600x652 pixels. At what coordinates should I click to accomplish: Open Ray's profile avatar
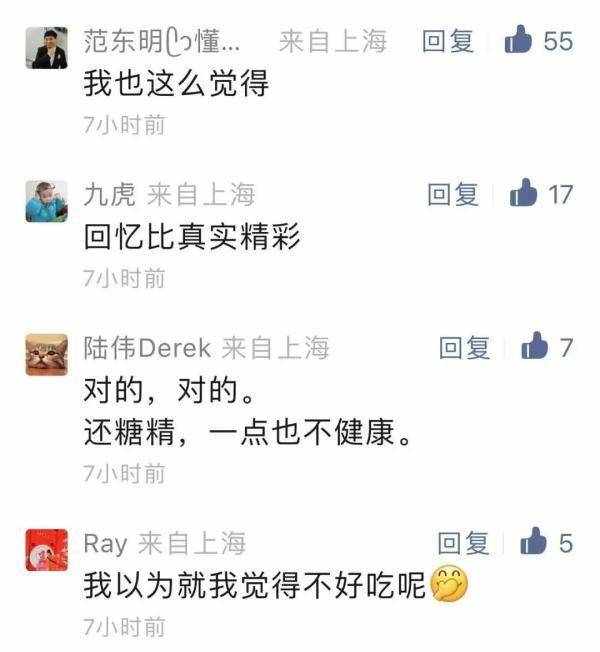coord(46,550)
